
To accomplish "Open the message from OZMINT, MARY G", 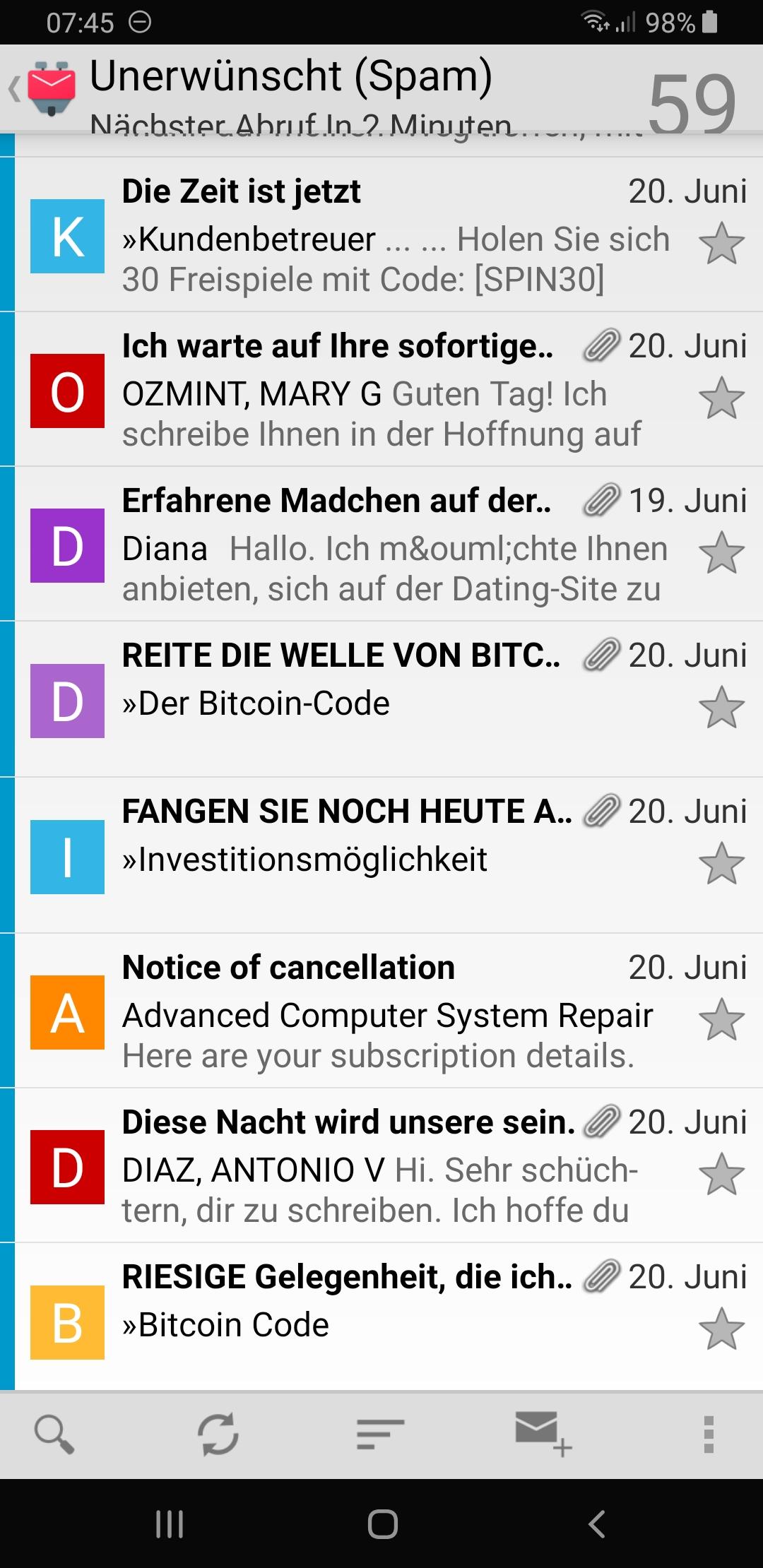I will coord(389,389).
